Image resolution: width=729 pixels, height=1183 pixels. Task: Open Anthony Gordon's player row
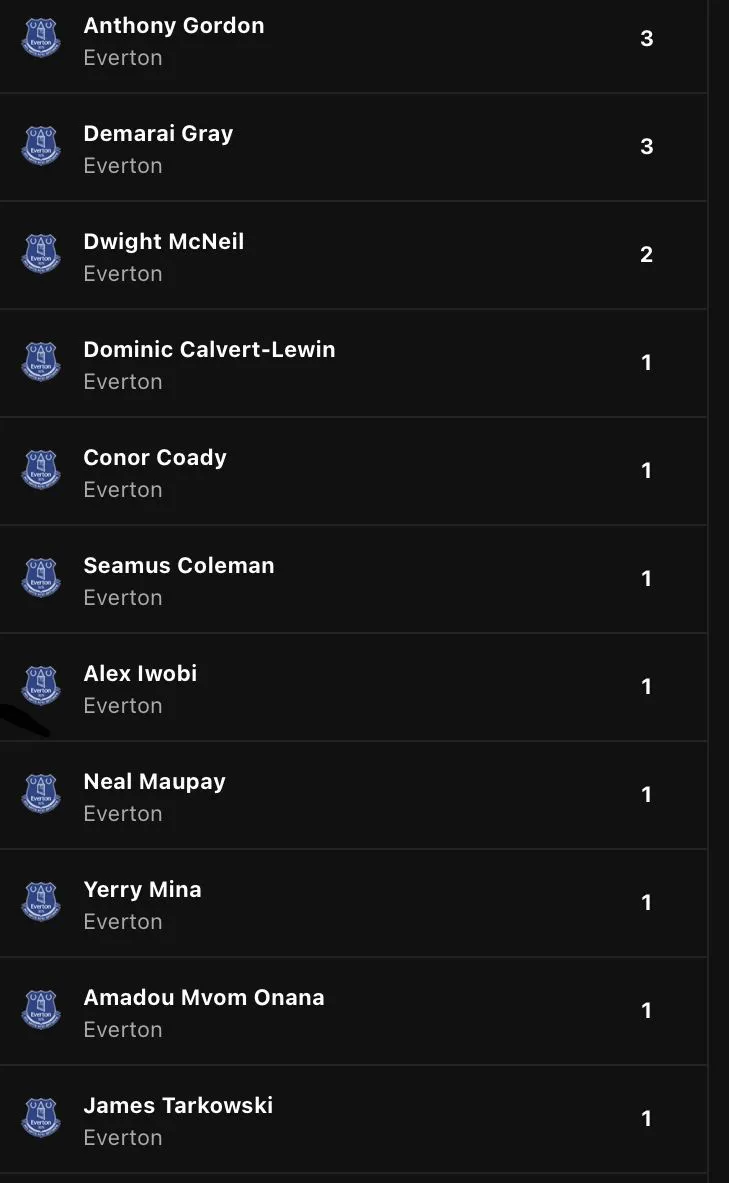tap(174, 40)
